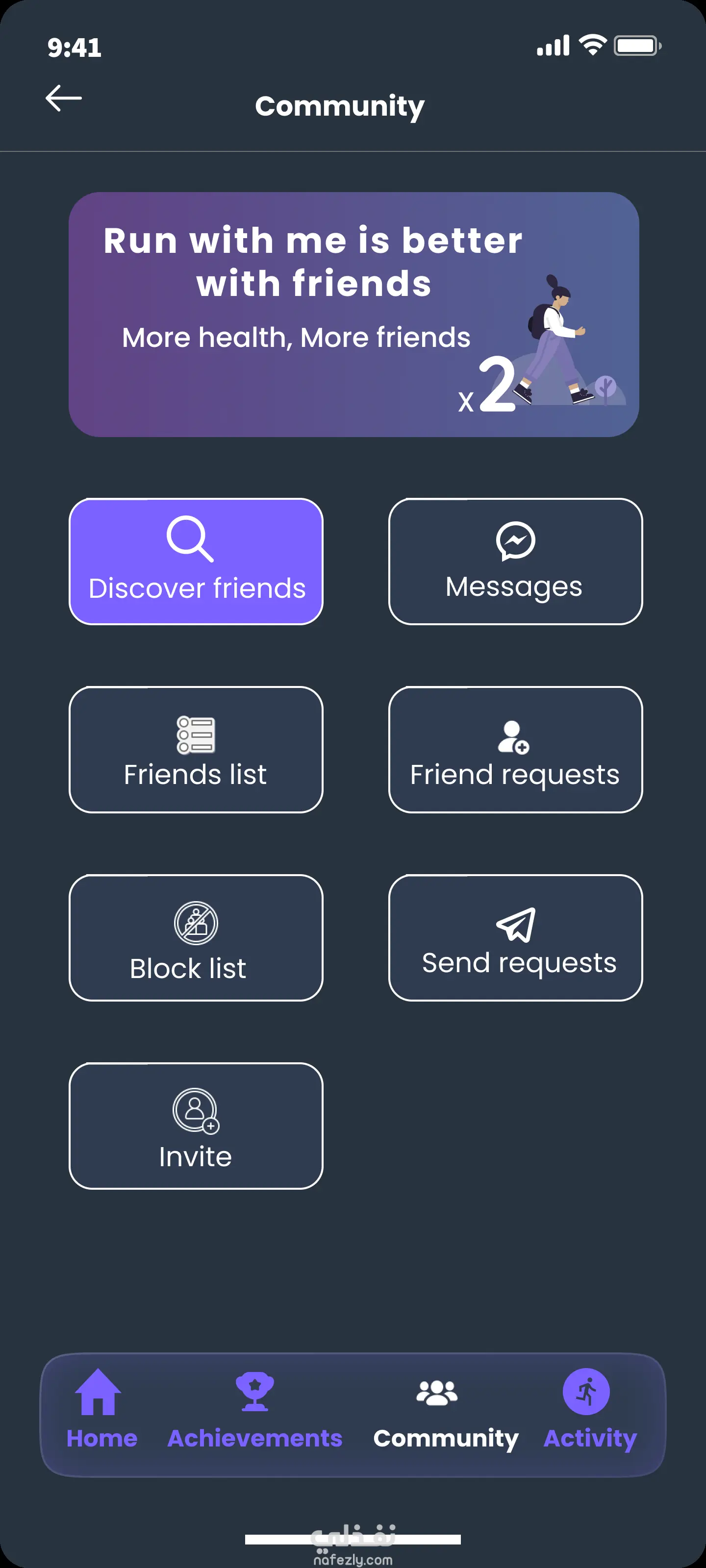The image size is (706, 1568).
Task: View the Friends list
Action: pyautogui.click(x=196, y=749)
